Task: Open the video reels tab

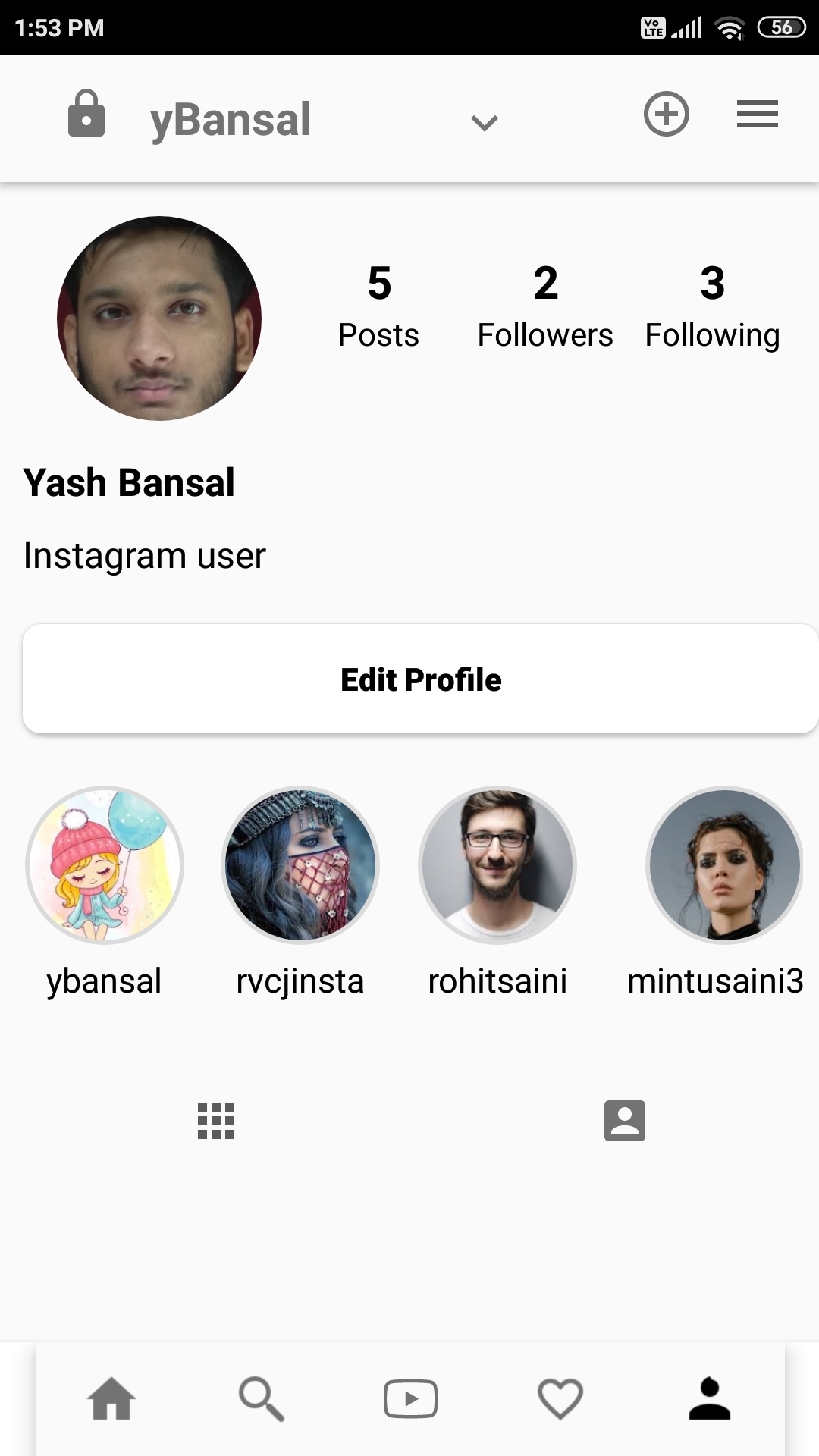Action: pos(410,1398)
